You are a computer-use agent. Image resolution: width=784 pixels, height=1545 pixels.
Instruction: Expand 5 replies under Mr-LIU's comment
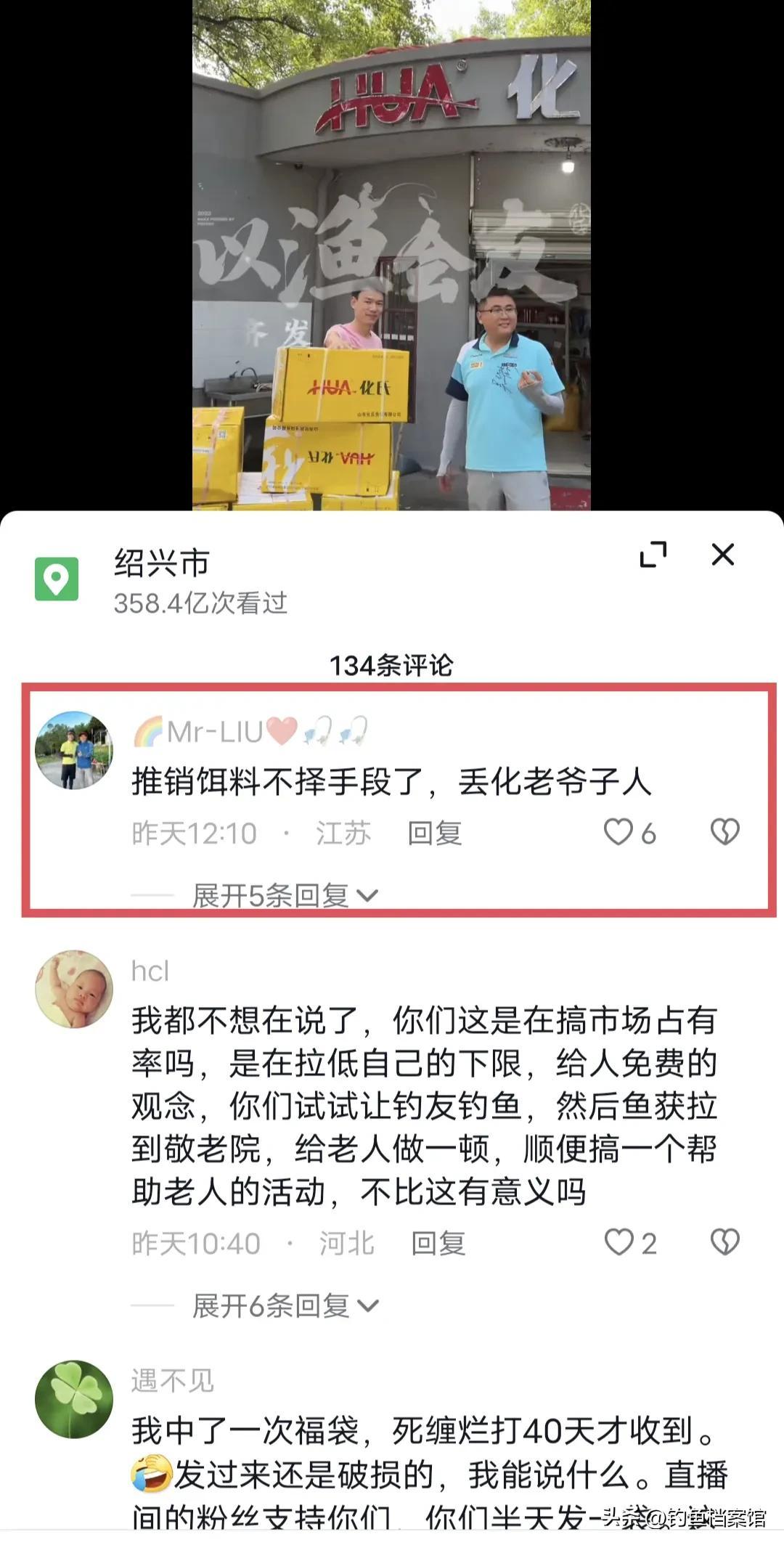tap(285, 896)
